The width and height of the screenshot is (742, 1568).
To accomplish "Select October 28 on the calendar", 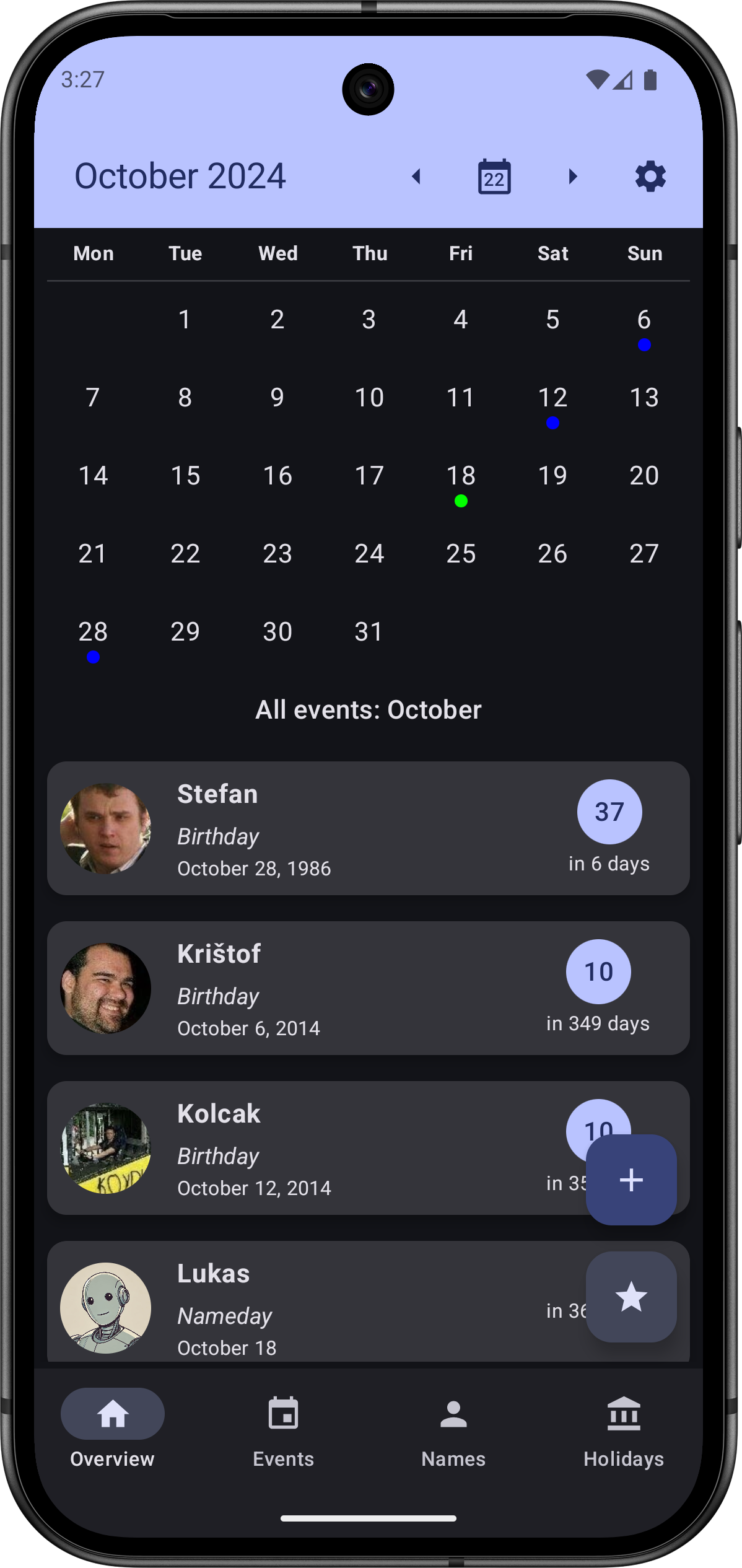I will coord(93,633).
